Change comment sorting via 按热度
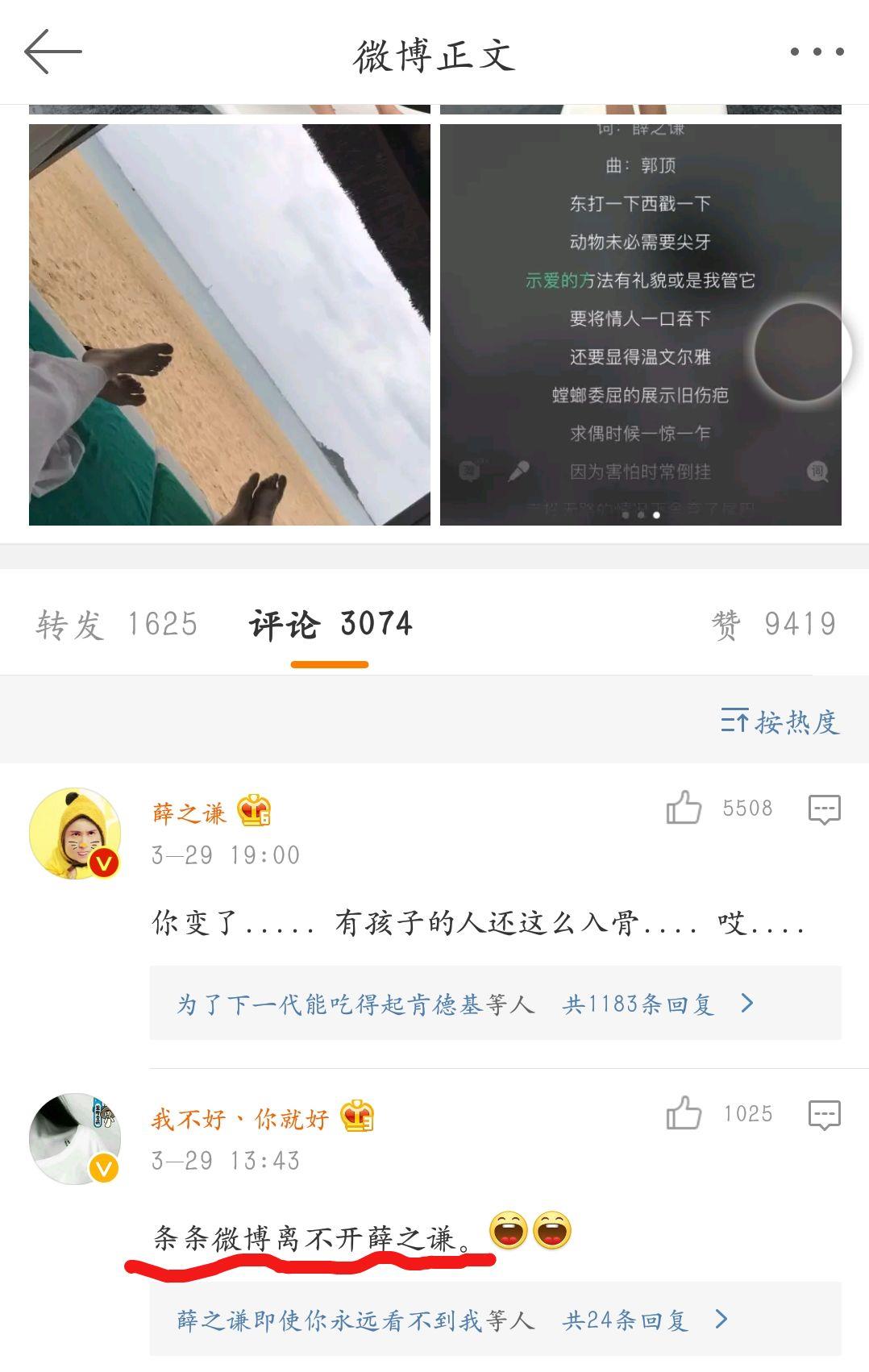Viewport: 869px width, 1372px height. [x=780, y=721]
